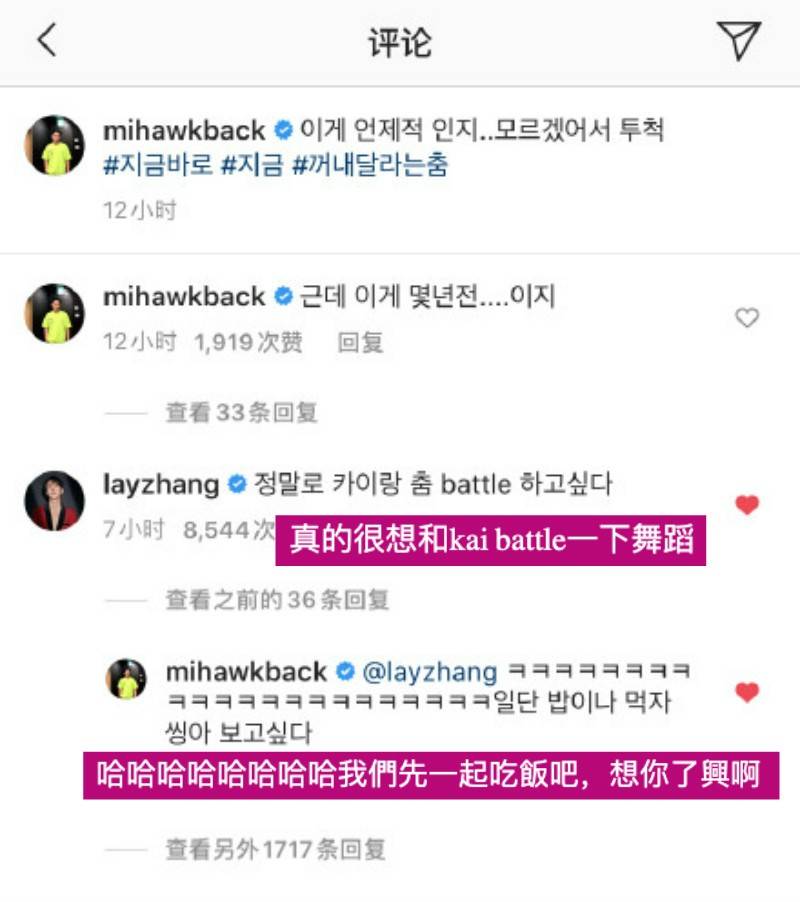View the previous 36 replies
800x902 pixels.
point(276,600)
